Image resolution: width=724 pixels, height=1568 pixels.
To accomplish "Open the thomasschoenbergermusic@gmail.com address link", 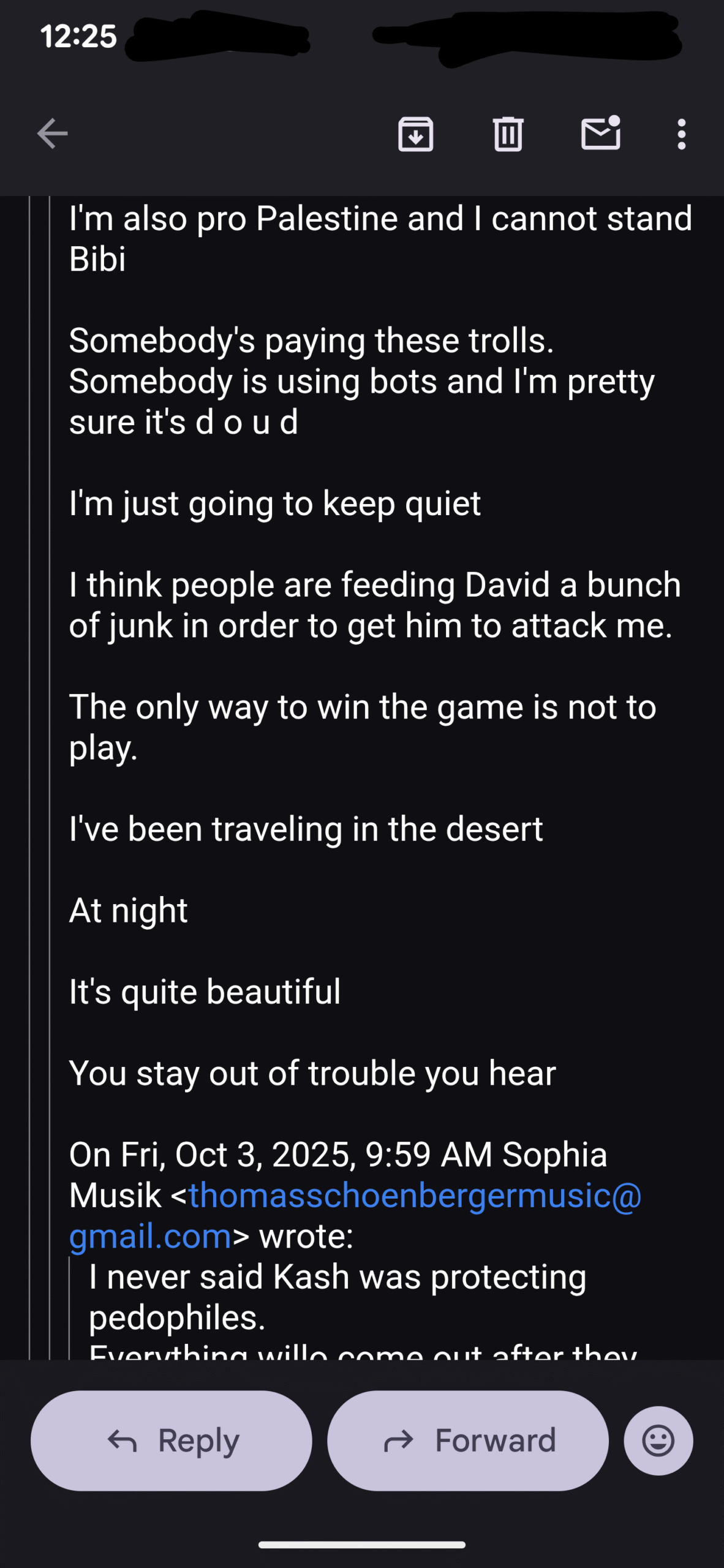I will click(415, 1196).
